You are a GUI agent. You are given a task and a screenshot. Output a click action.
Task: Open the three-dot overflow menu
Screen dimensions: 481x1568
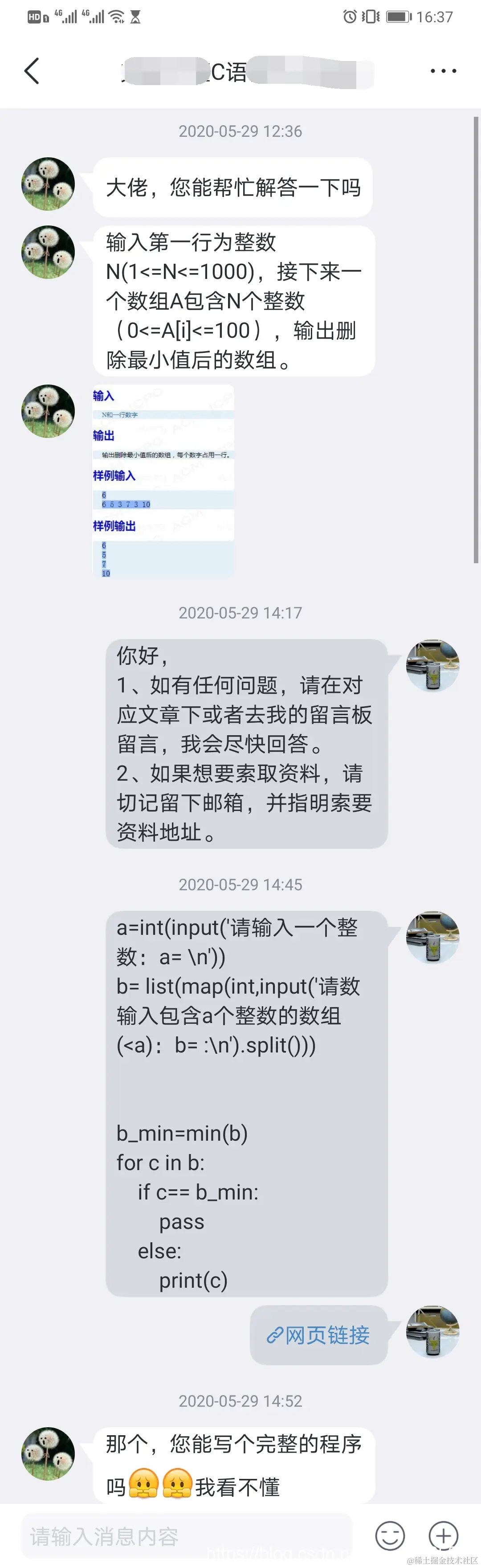point(443,71)
